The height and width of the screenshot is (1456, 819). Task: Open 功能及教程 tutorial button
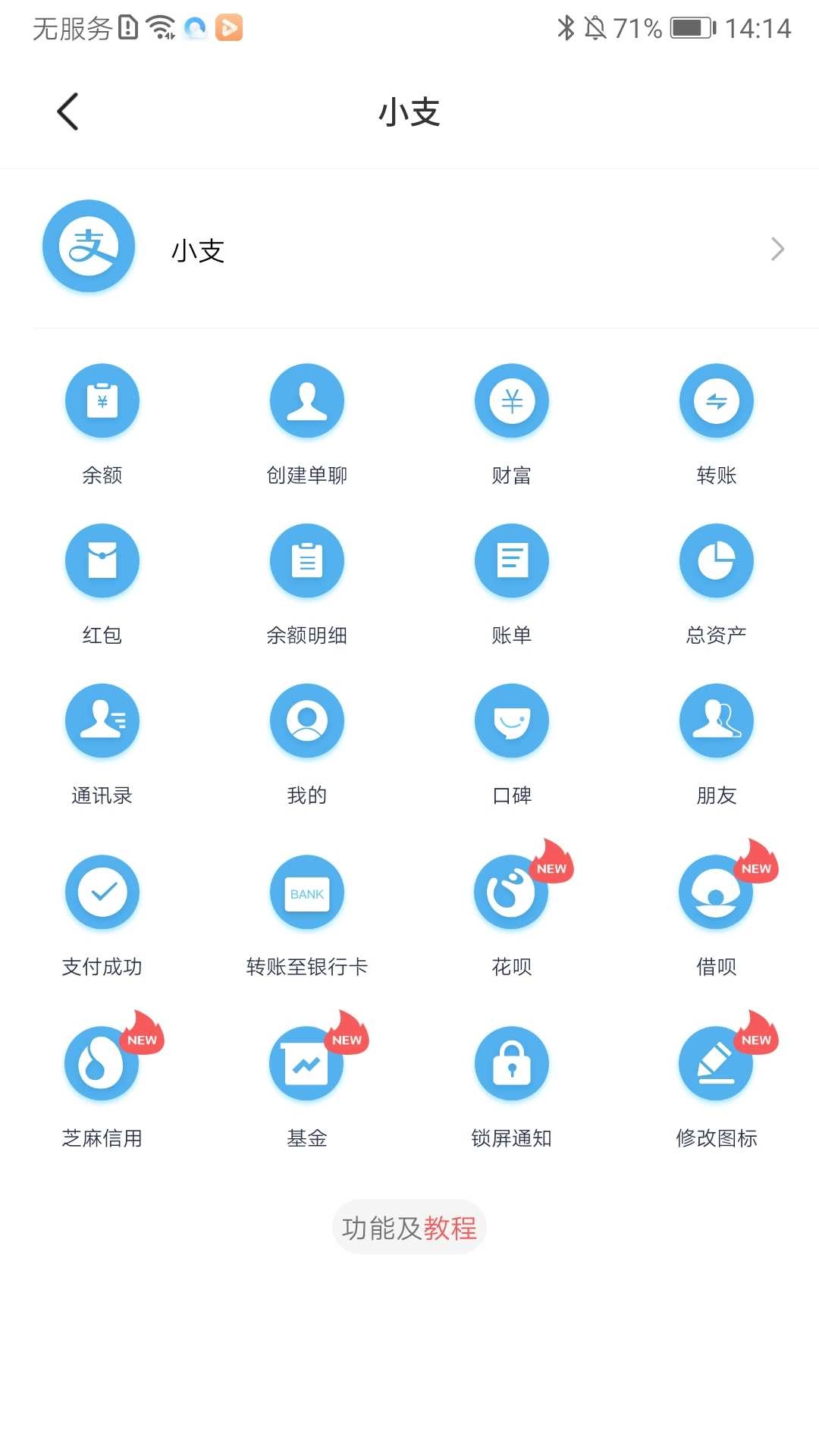[x=409, y=1227]
